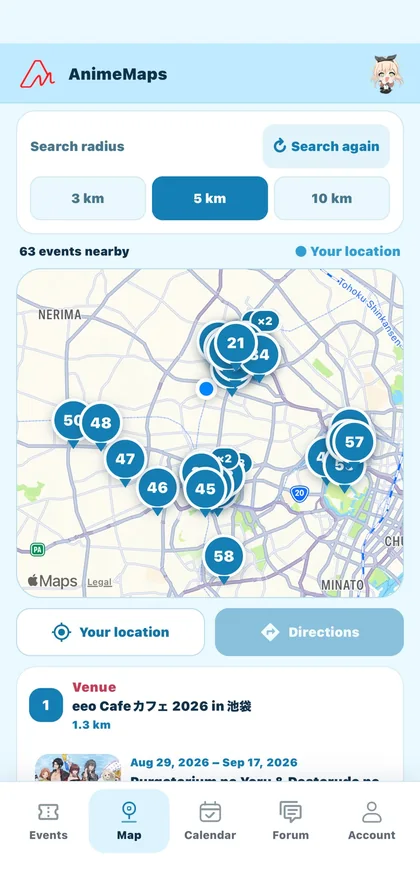Go to the Events tab

48,820
